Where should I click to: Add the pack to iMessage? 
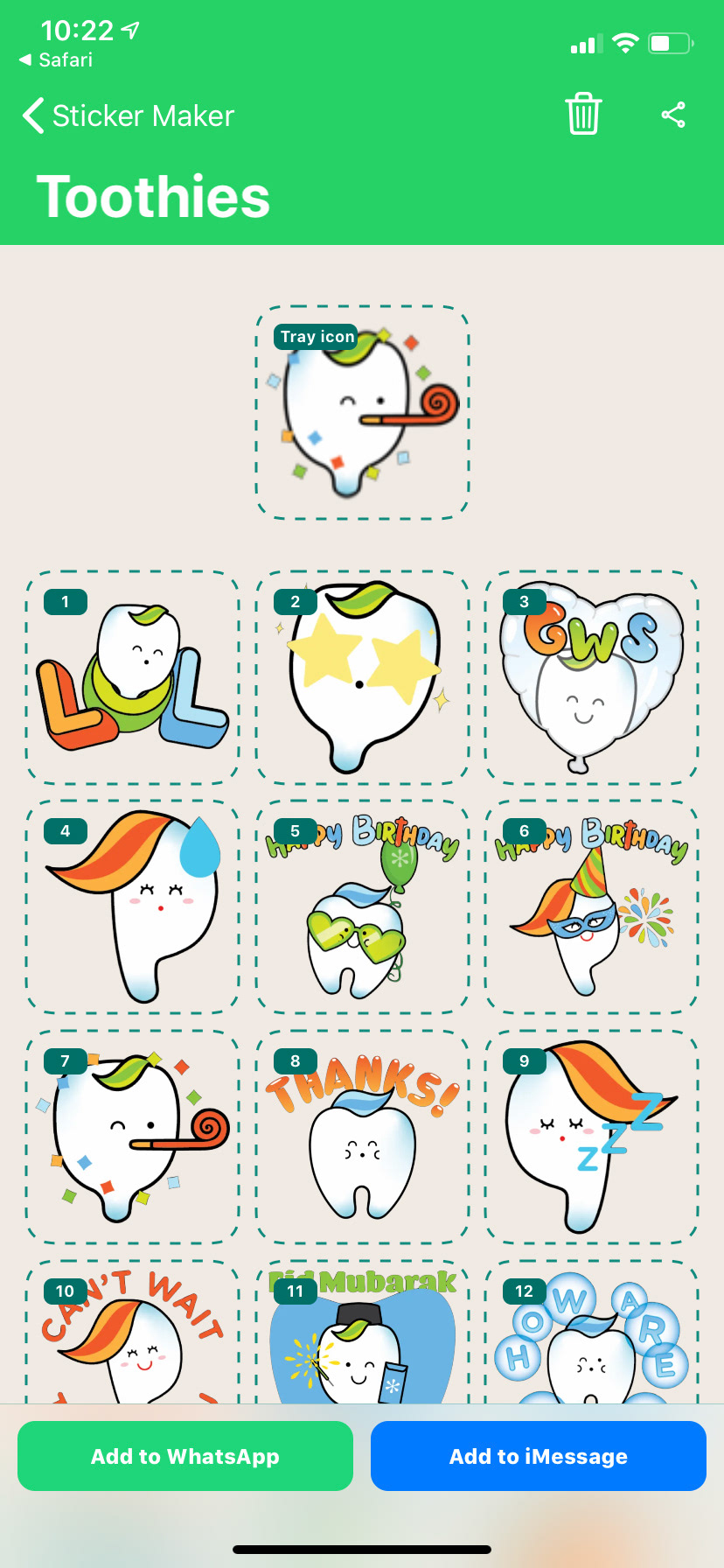[539, 1456]
